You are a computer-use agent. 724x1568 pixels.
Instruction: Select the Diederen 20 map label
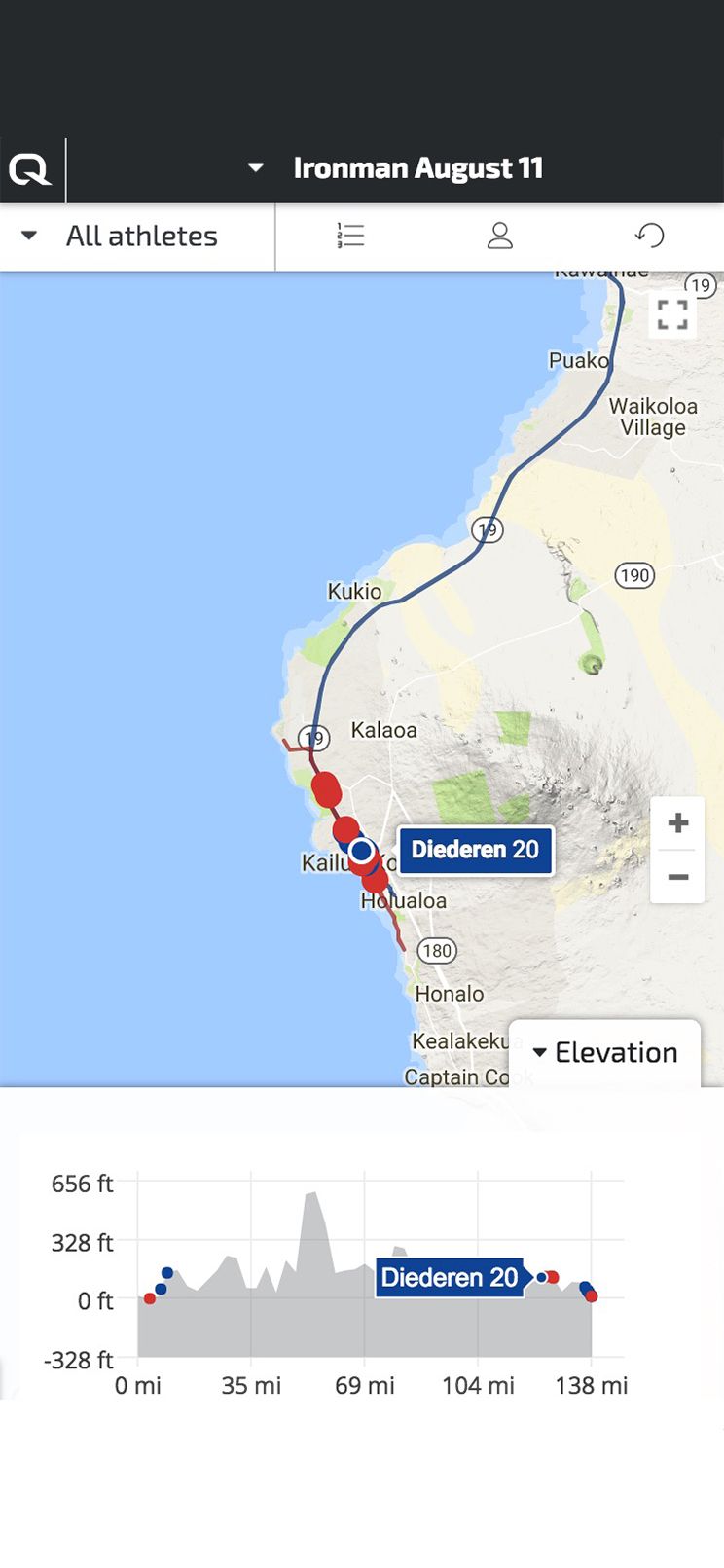tap(475, 850)
